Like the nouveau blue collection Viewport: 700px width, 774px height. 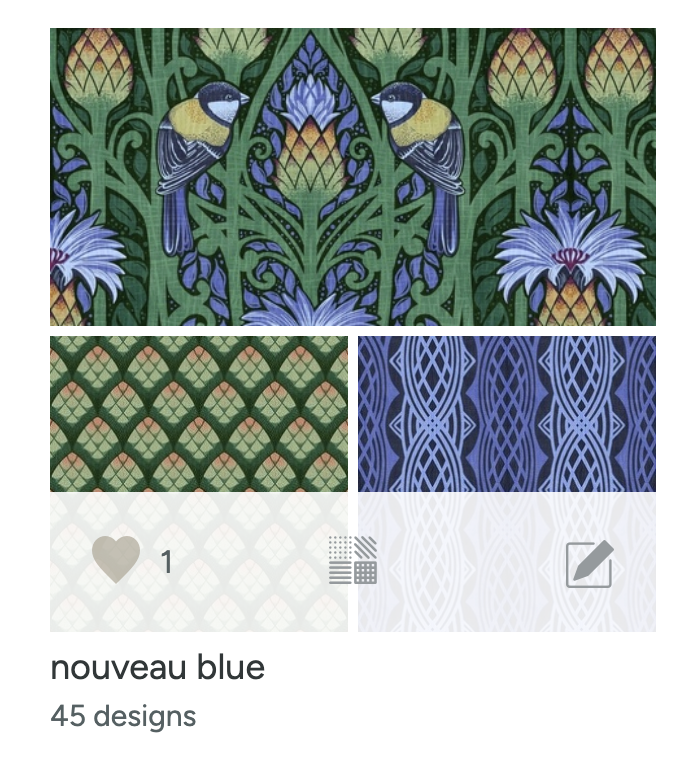click(x=116, y=560)
